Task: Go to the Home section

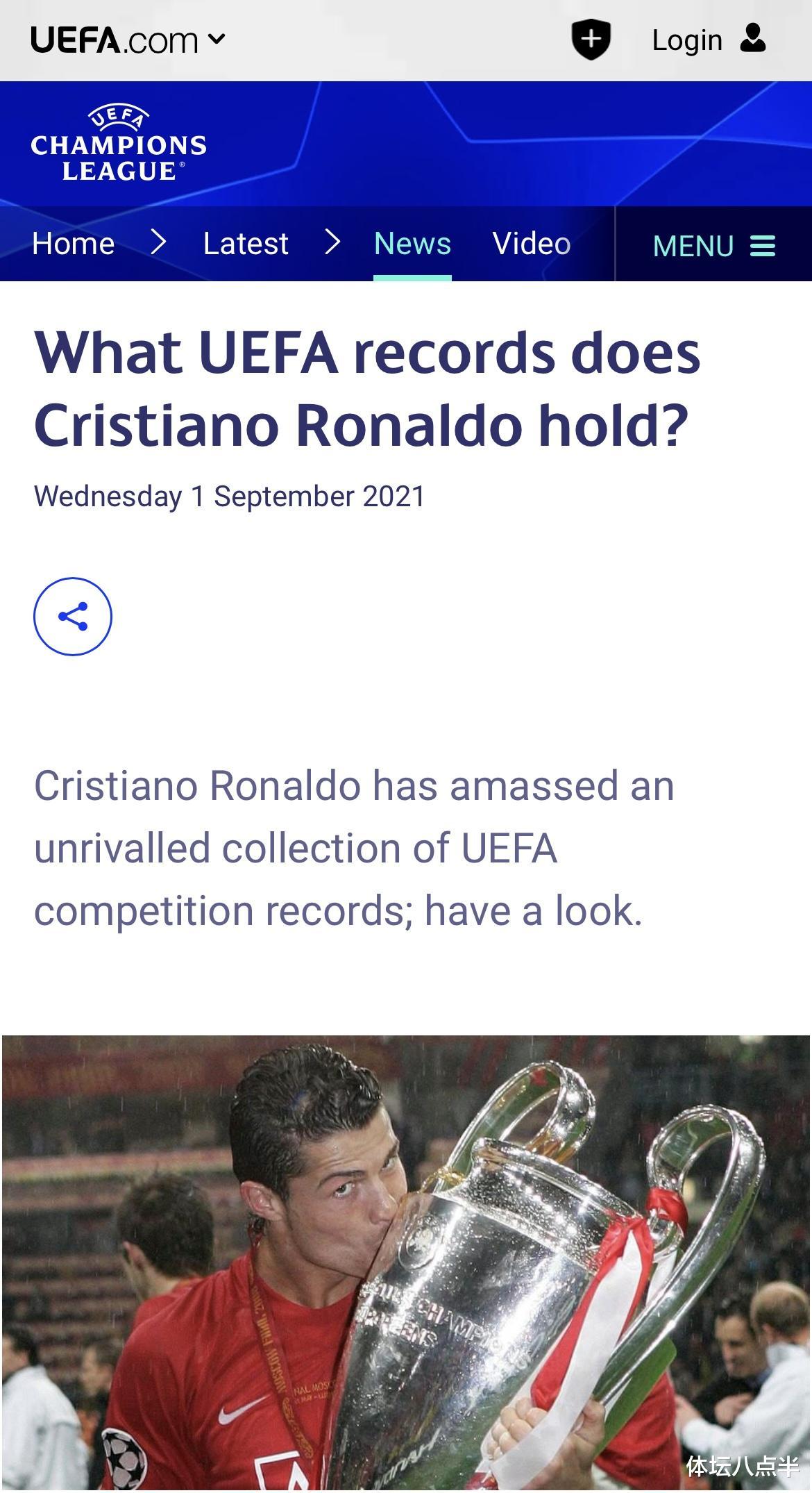Action: (x=74, y=244)
